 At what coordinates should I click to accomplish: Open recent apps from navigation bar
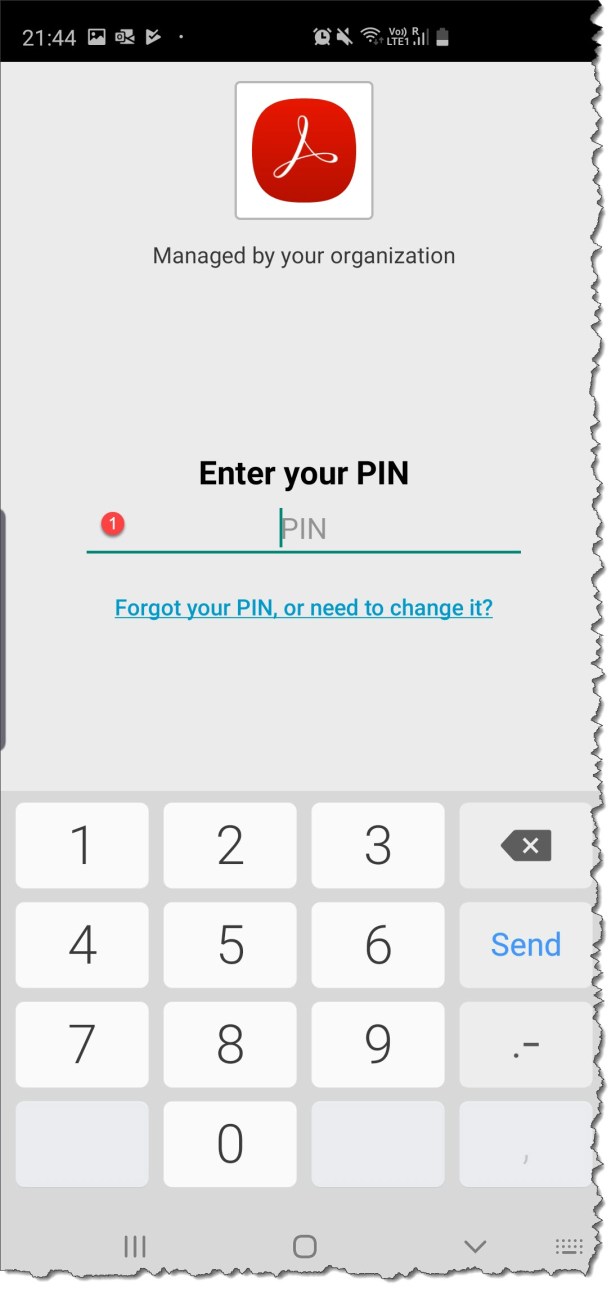click(134, 1246)
